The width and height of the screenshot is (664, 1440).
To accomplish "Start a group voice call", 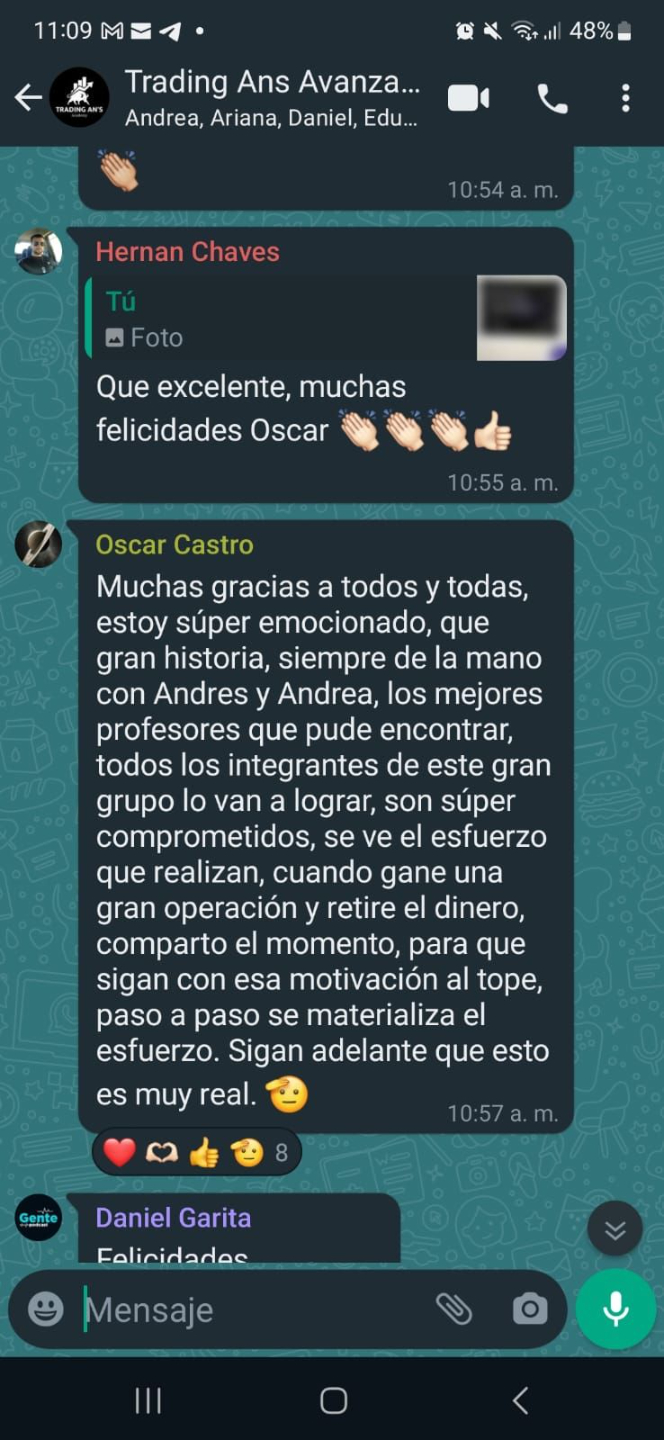I will (552, 98).
